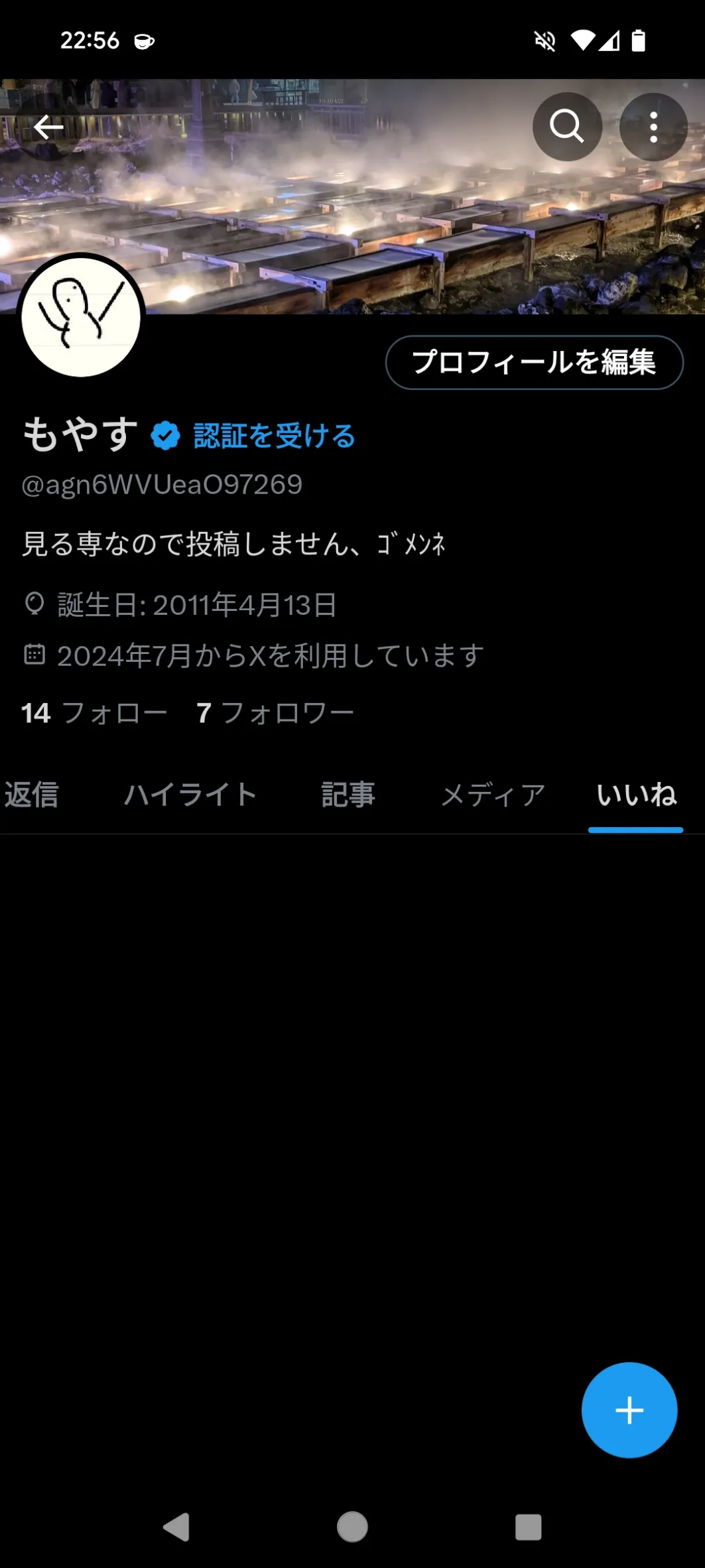The height and width of the screenshot is (1568, 705).
Task: Compose a new post with plus button
Action: click(x=629, y=1409)
